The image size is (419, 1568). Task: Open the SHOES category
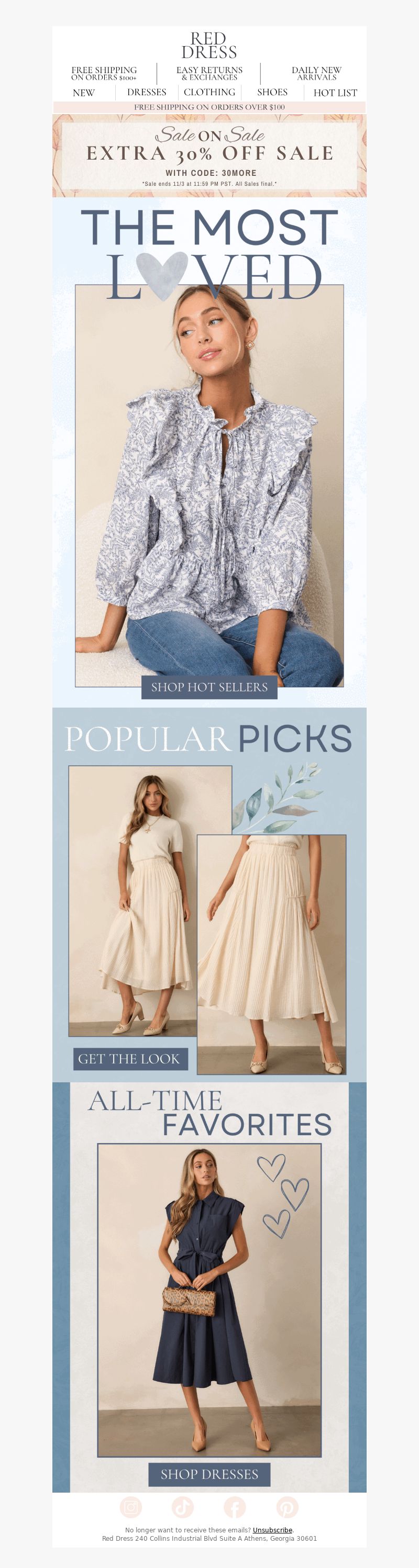click(x=272, y=92)
